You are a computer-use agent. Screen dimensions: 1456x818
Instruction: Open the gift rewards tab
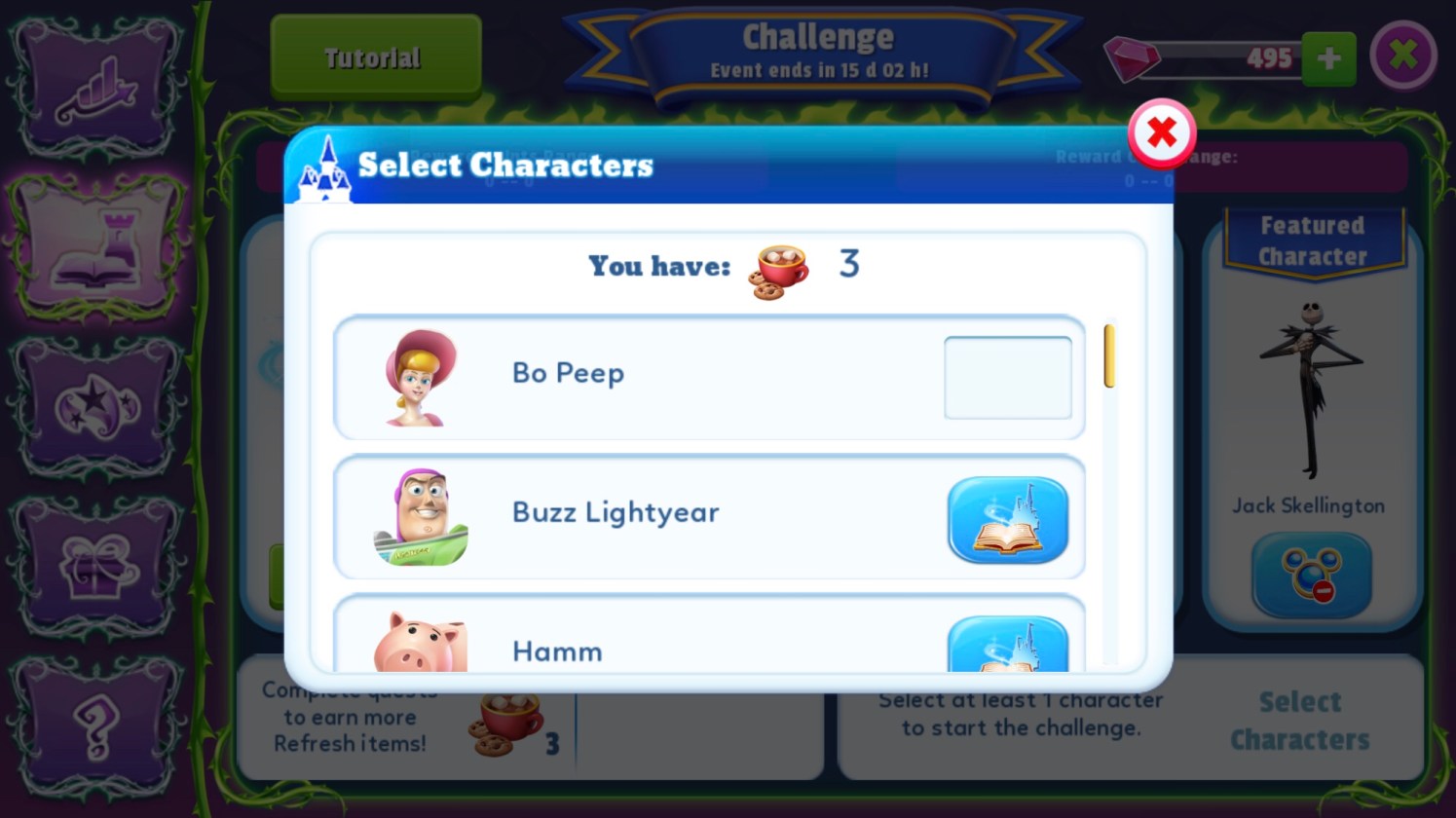[x=96, y=567]
